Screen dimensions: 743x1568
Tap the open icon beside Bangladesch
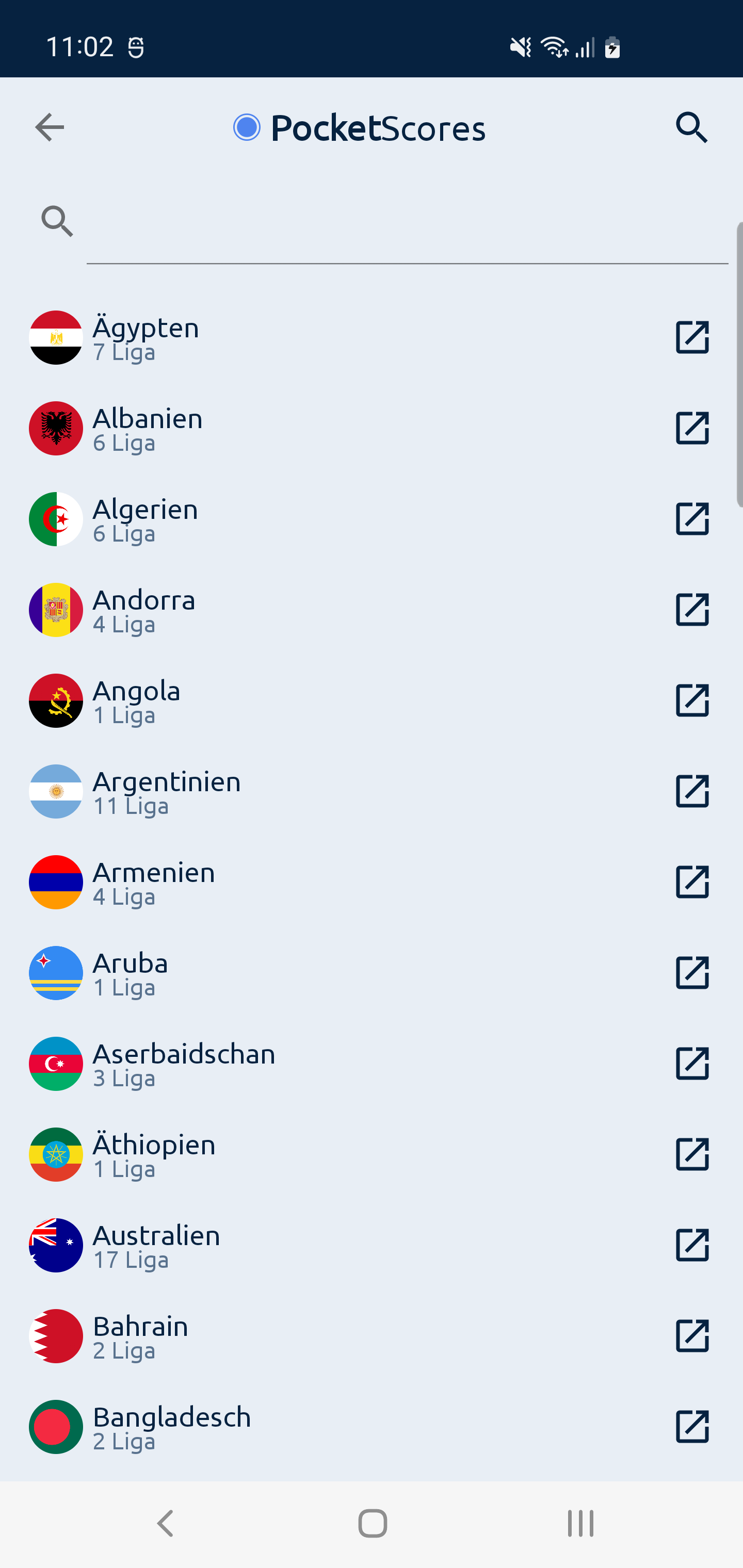(x=692, y=1426)
